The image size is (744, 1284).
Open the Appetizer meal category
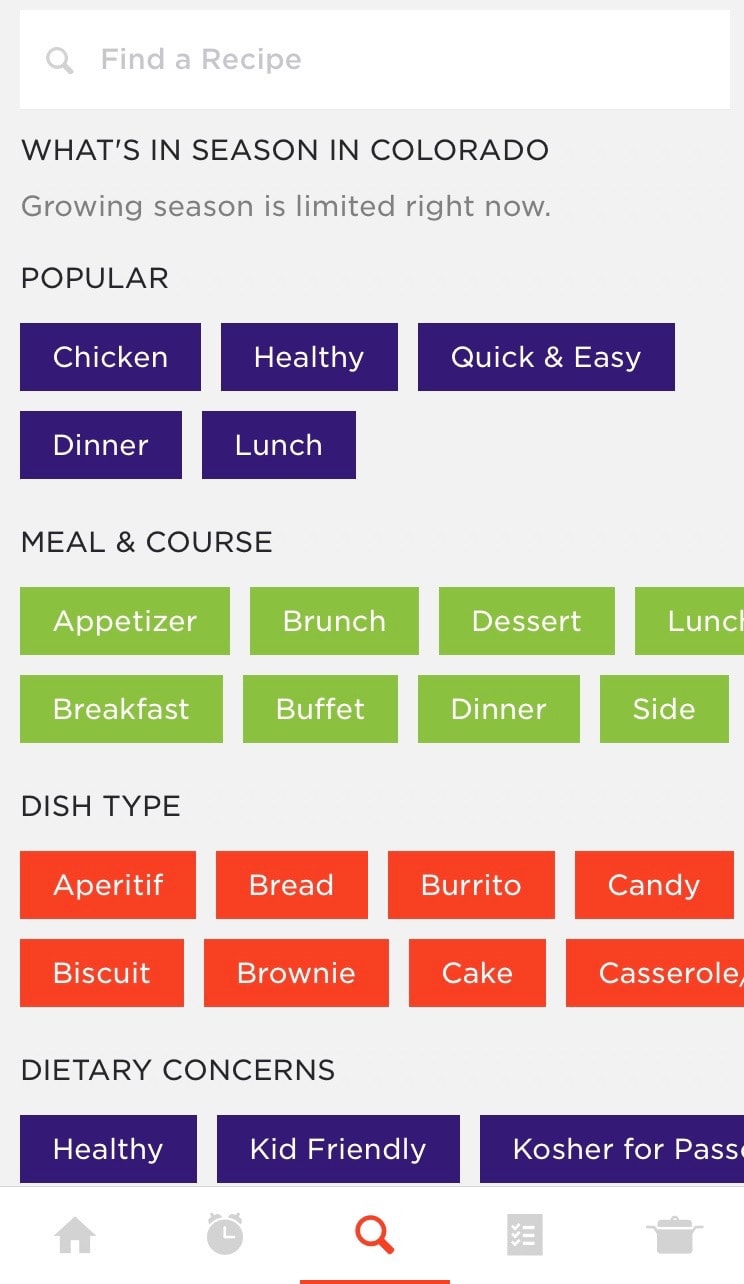tap(125, 621)
